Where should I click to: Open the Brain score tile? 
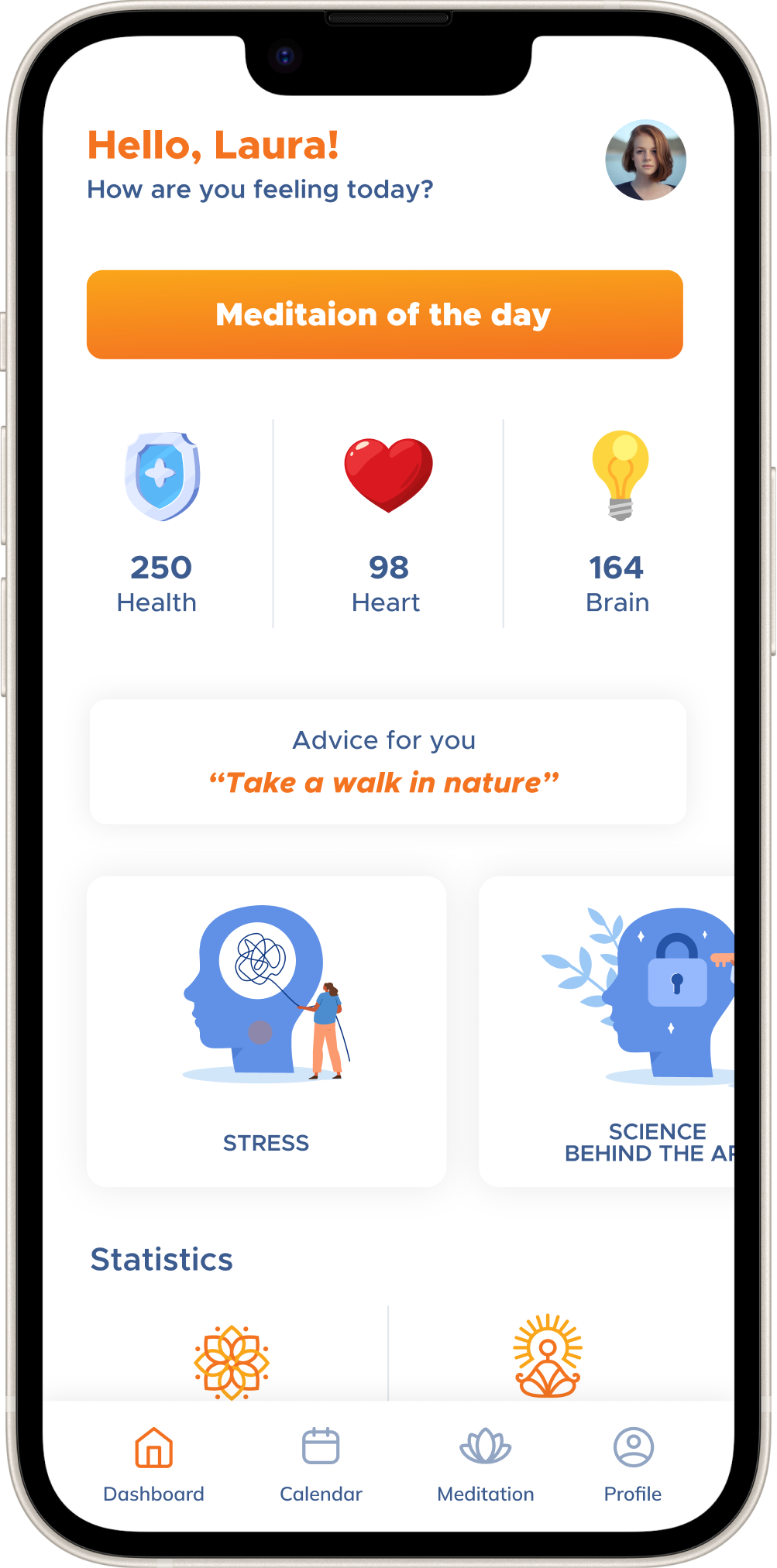point(617,523)
